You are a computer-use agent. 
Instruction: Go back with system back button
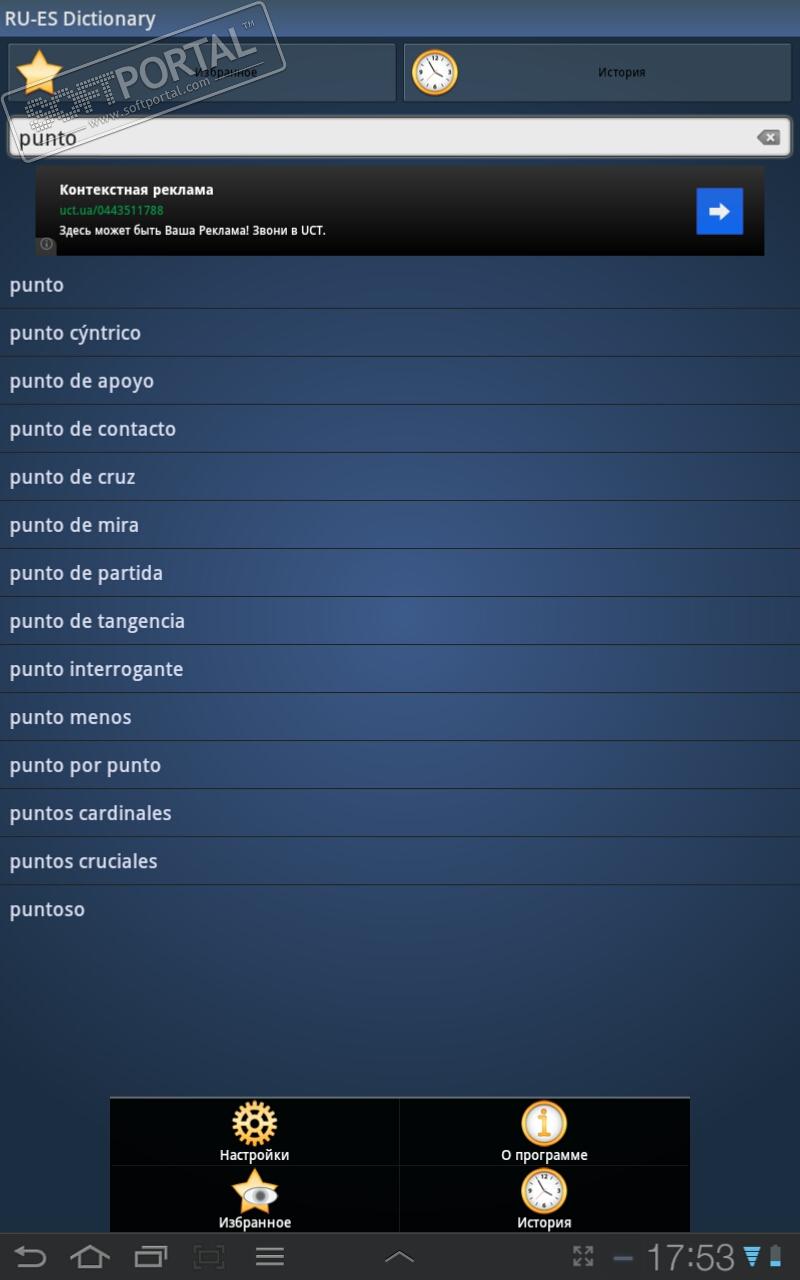(30, 1256)
